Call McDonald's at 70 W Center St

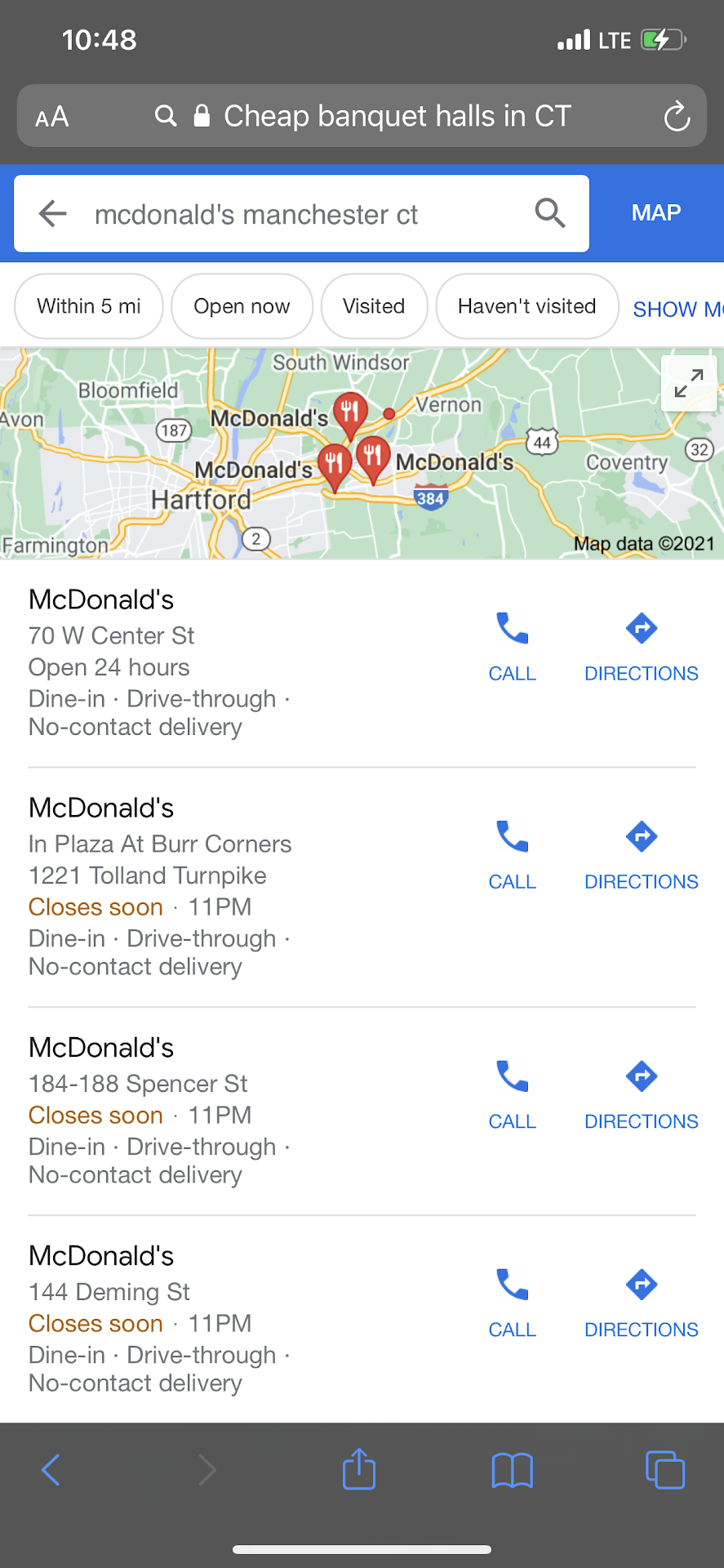(x=513, y=647)
